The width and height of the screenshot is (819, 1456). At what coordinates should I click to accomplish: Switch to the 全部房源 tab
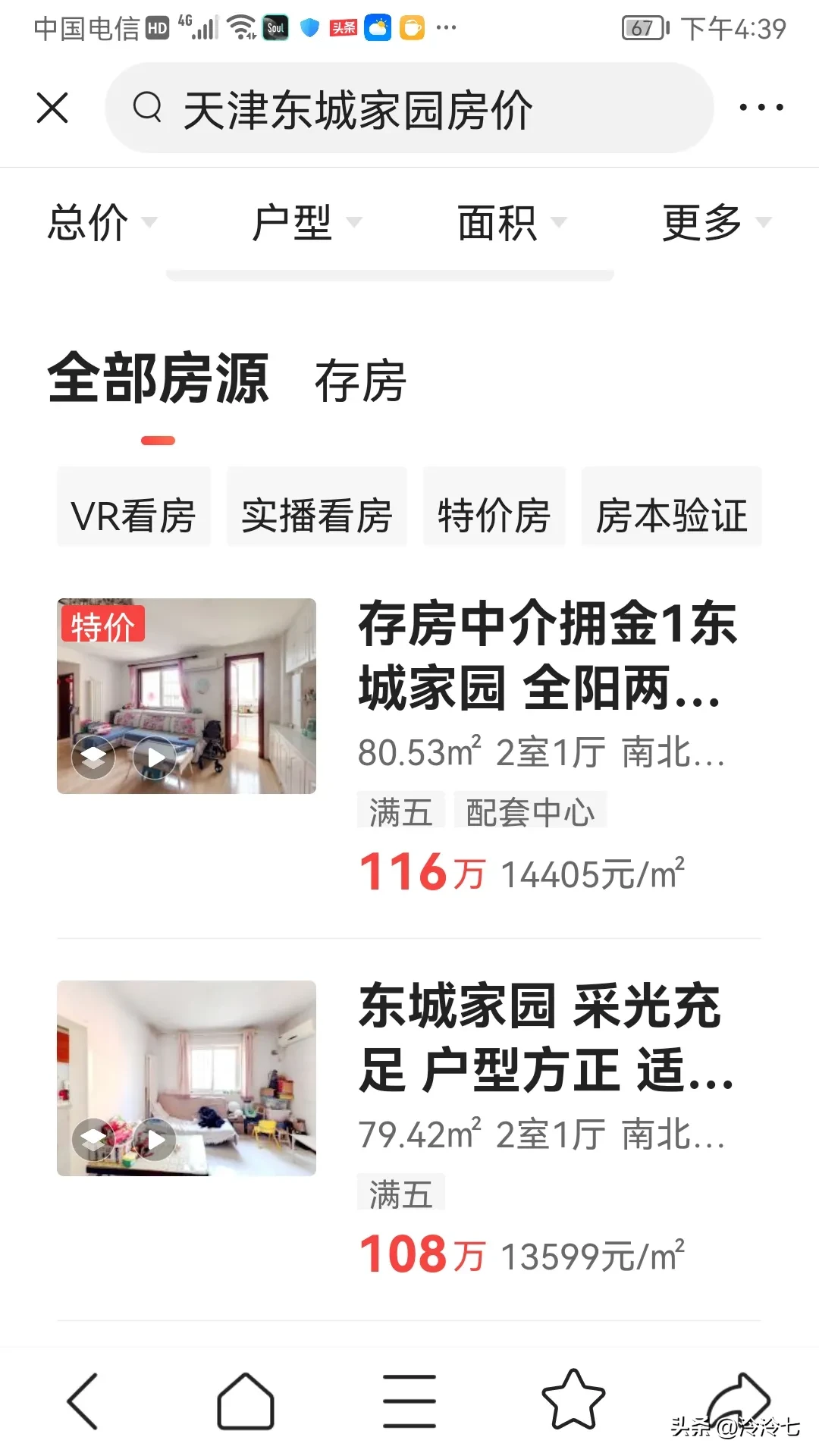158,379
